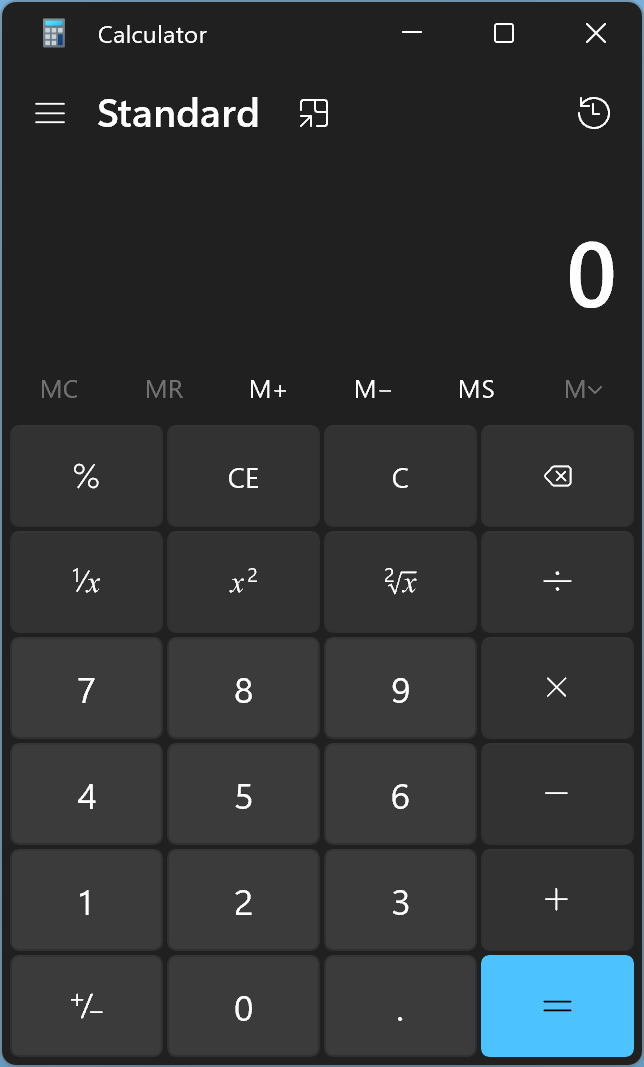Choose the multiply operator
Image resolution: width=644 pixels, height=1067 pixels.
557,689
